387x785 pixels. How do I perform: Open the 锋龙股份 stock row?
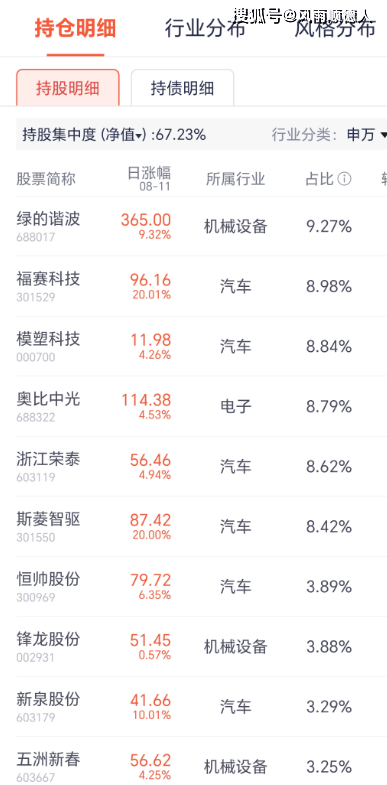tap(193, 647)
